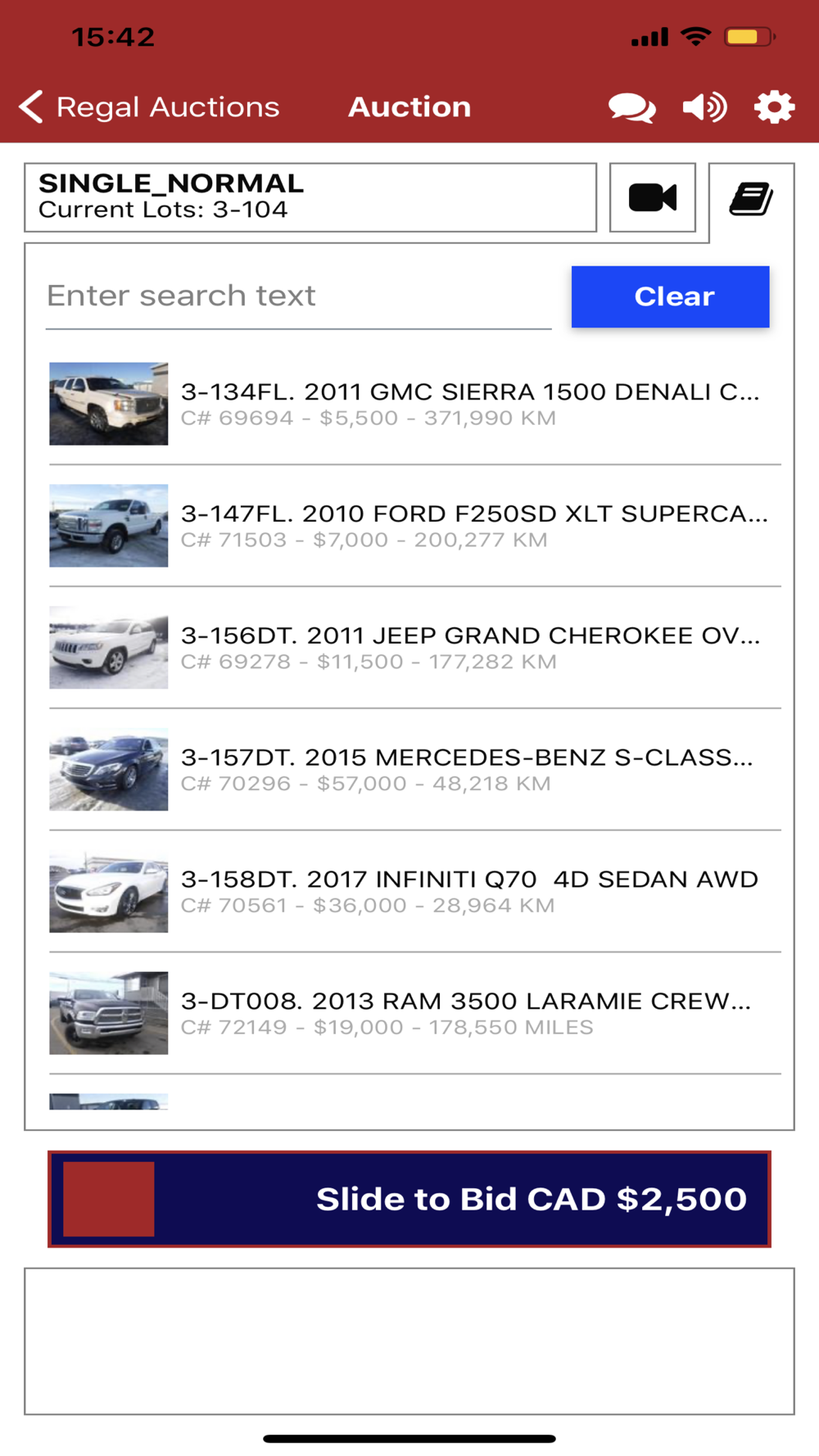View lot 3-156DT Jeep Grand Cherokee
This screenshot has width=819, height=1456.
click(x=415, y=648)
